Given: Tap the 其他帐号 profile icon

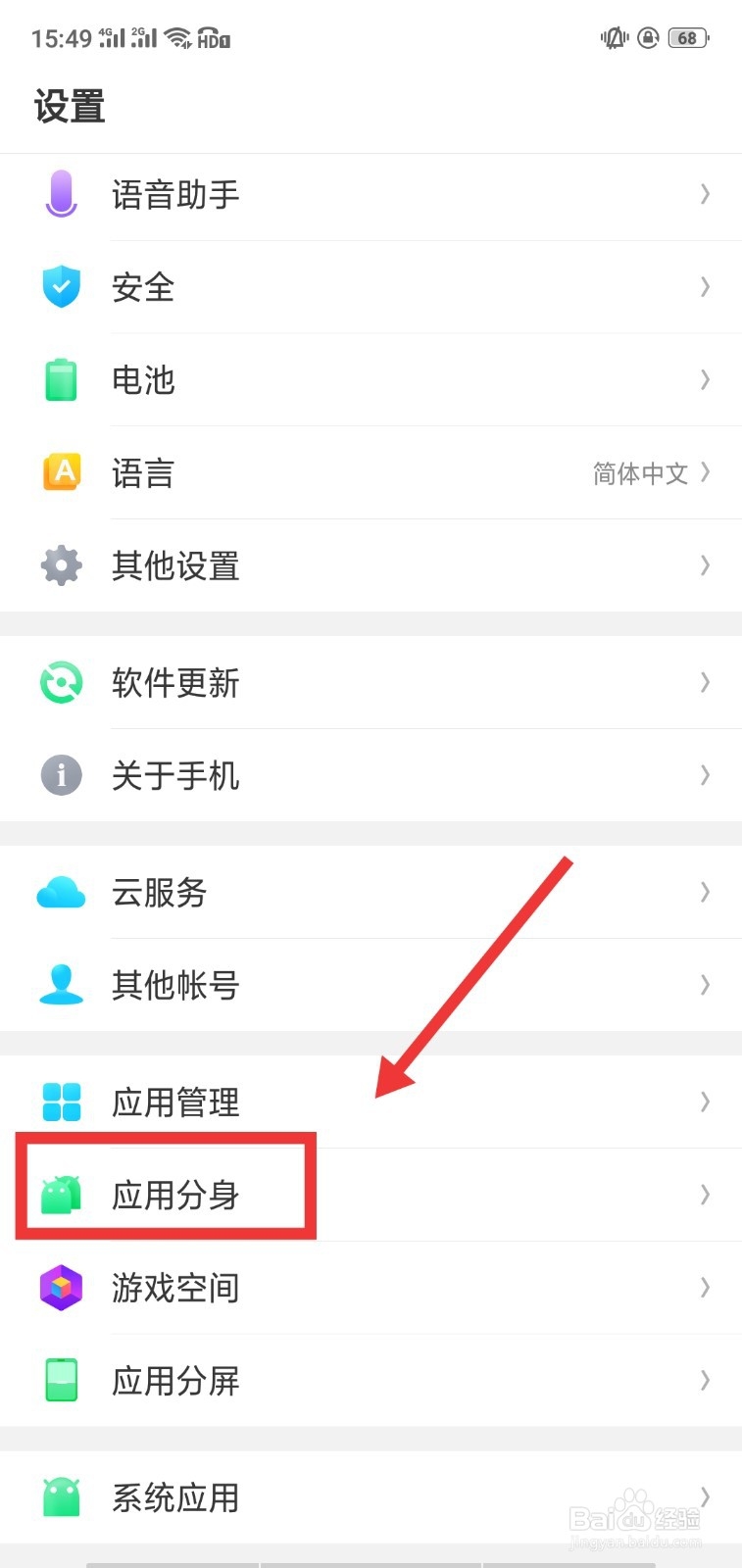Looking at the screenshot, I should (61, 985).
